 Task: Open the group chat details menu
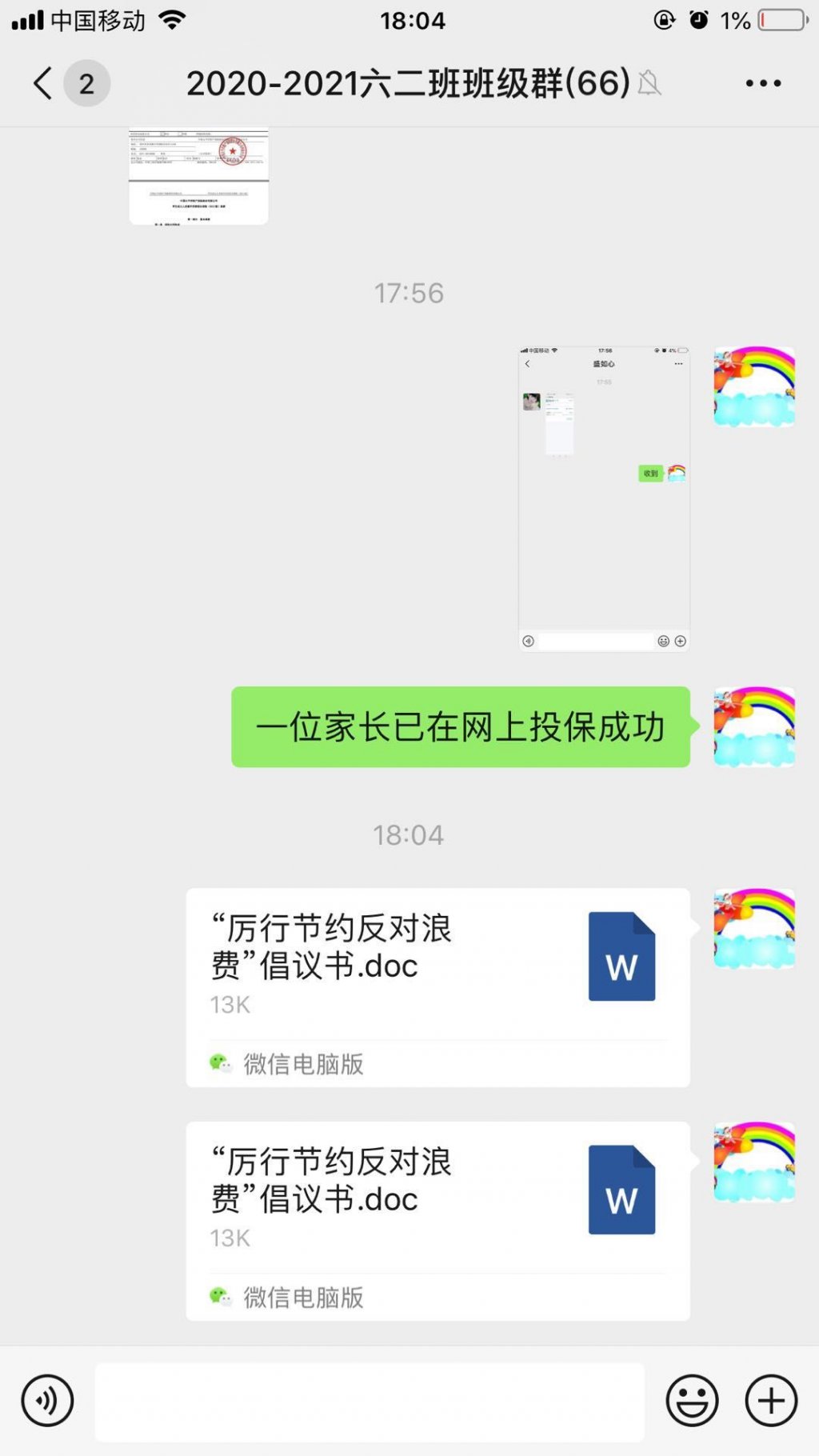762,83
